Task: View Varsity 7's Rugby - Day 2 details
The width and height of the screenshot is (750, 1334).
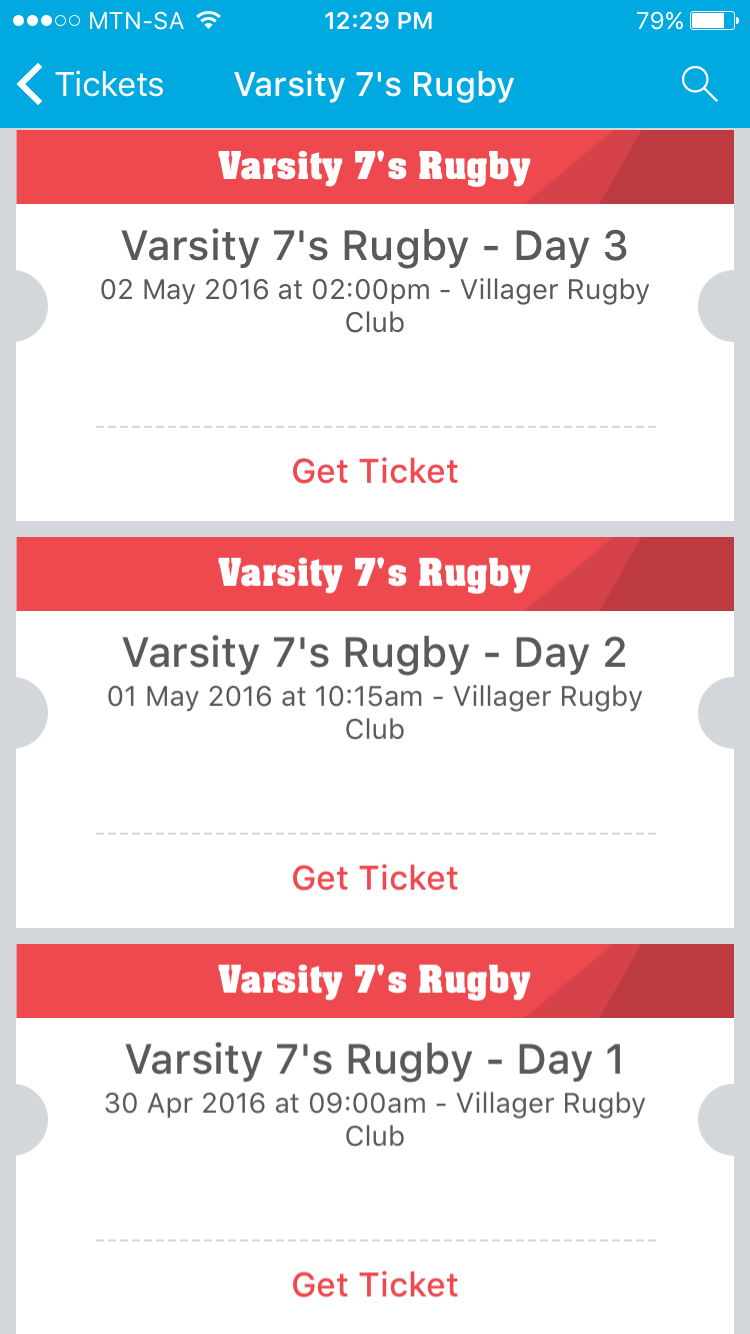Action: pyautogui.click(x=375, y=653)
